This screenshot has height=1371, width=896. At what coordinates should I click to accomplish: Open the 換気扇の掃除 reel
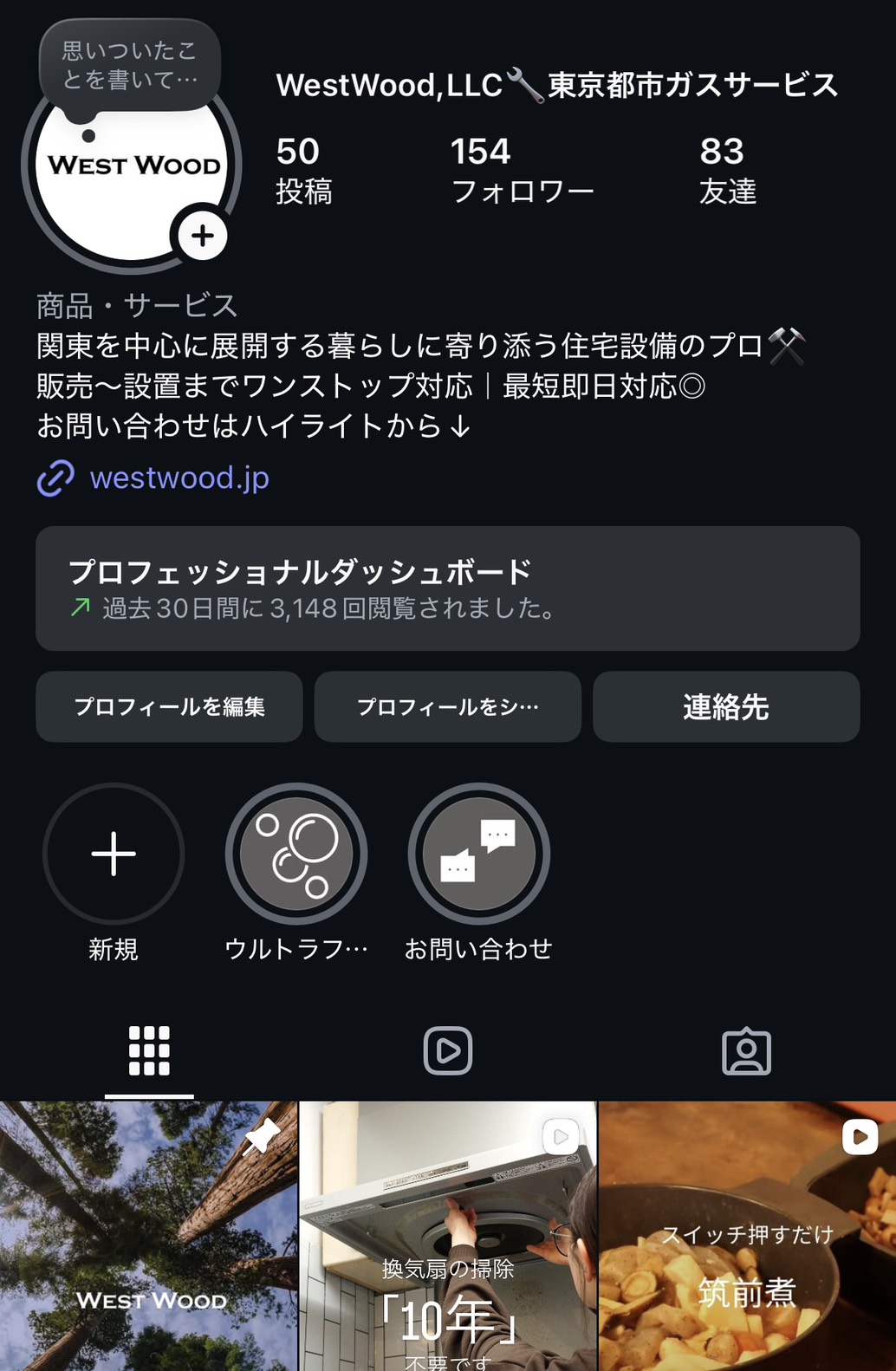pos(448,1236)
